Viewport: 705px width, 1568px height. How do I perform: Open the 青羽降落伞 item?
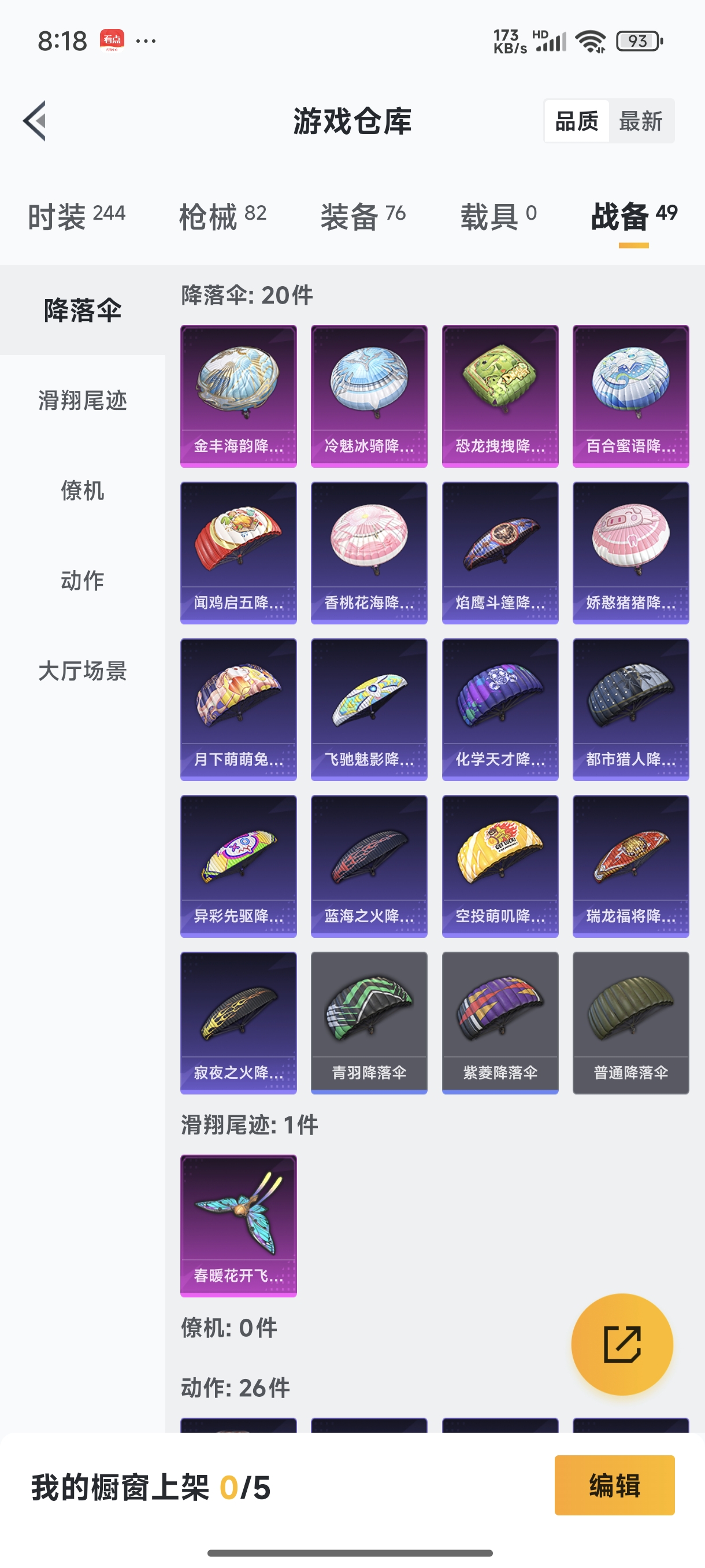(x=369, y=1023)
